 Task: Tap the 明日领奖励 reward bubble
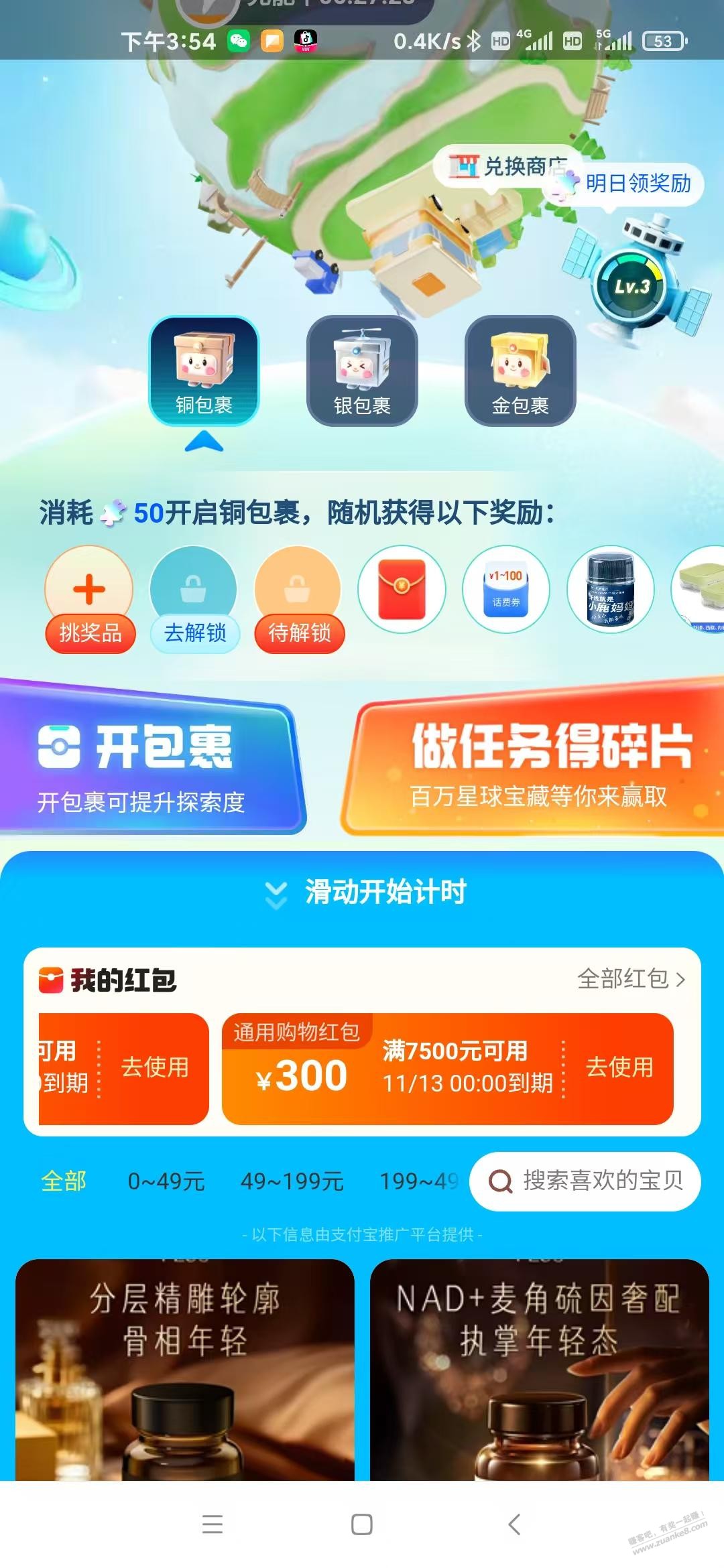637,183
